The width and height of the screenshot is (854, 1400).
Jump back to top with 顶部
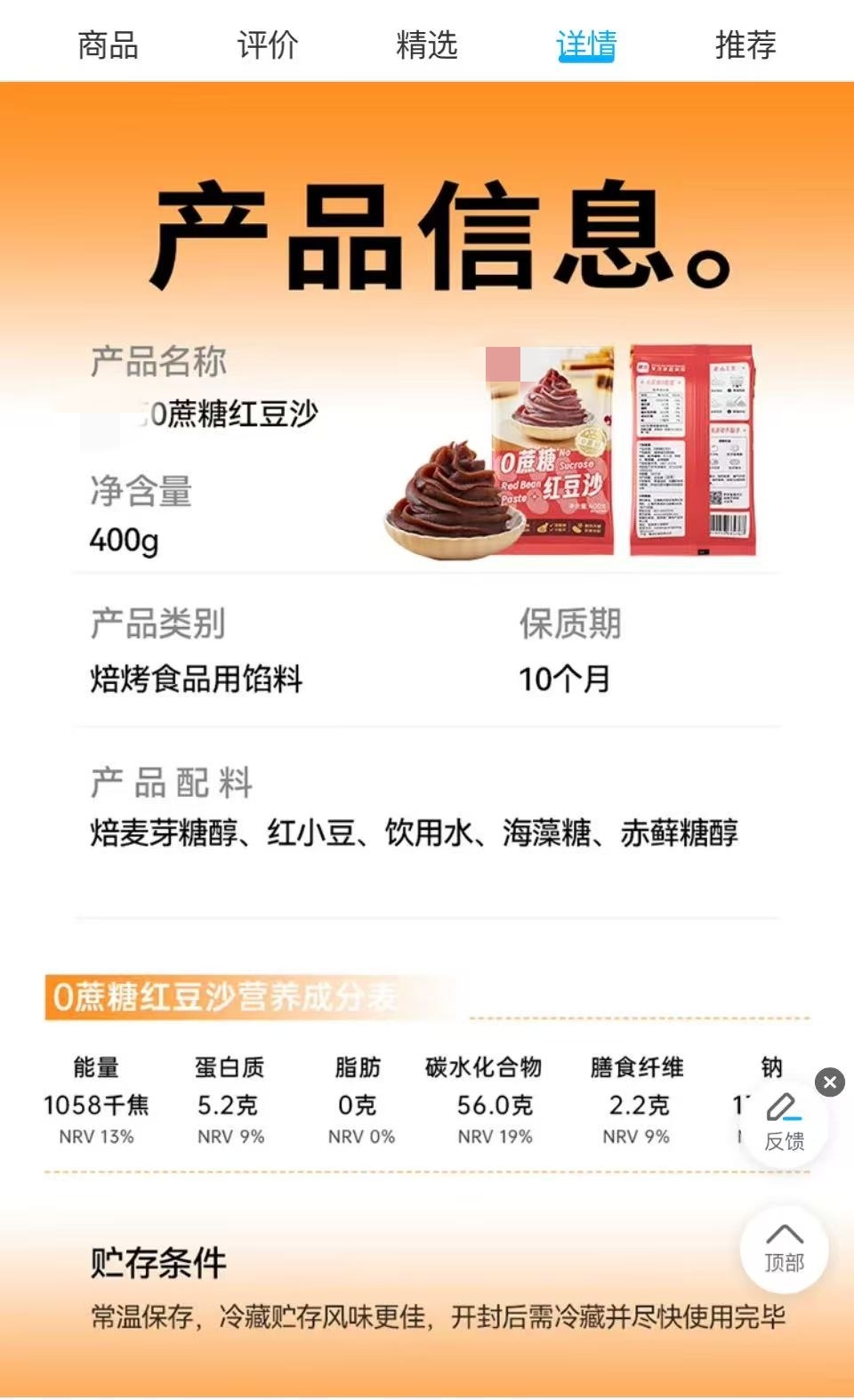[x=784, y=1247]
